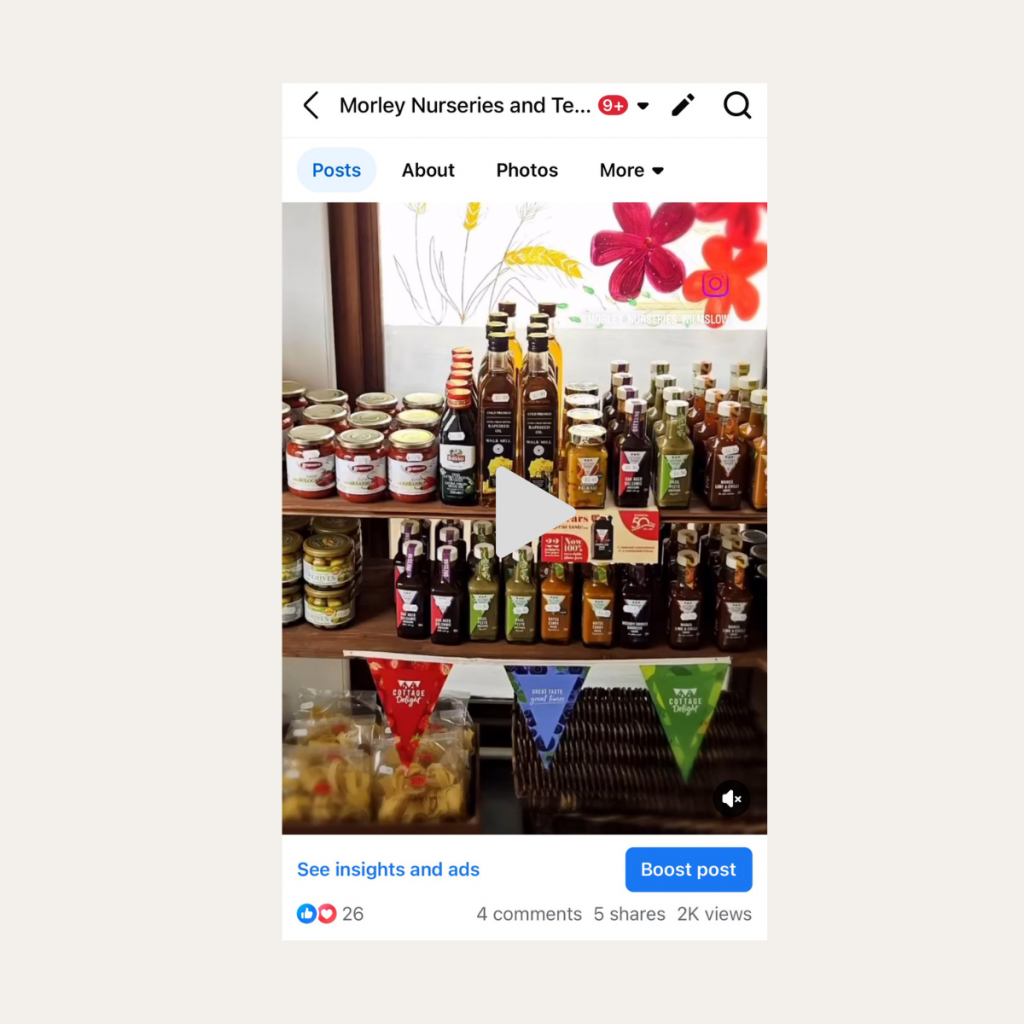1024x1024 pixels.
Task: Tap the Boost post button
Action: click(688, 869)
